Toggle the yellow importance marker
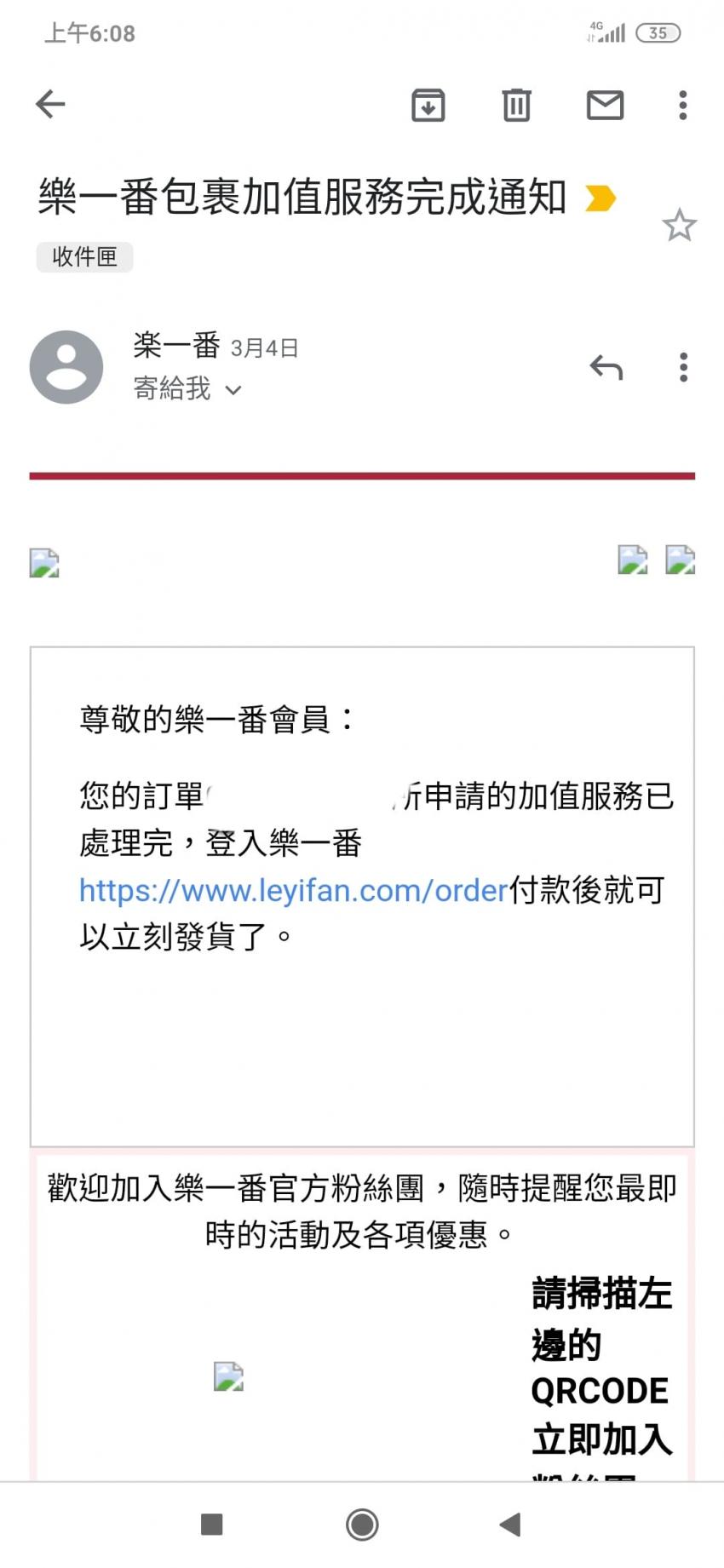Screen dimensions: 724x1568 tap(600, 198)
